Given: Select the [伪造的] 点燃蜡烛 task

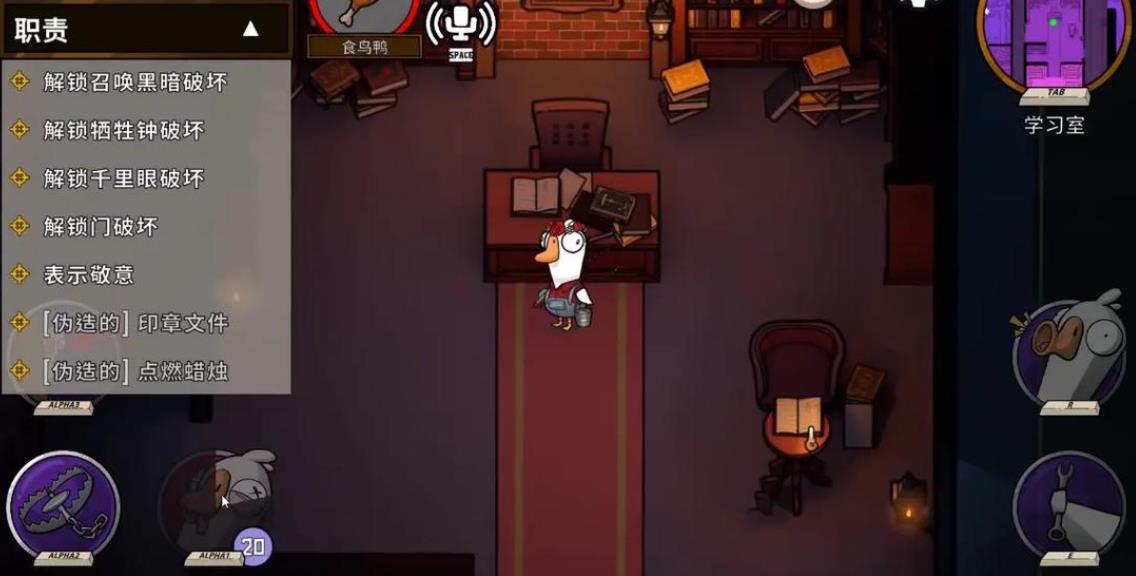Looking at the screenshot, I should pos(135,371).
